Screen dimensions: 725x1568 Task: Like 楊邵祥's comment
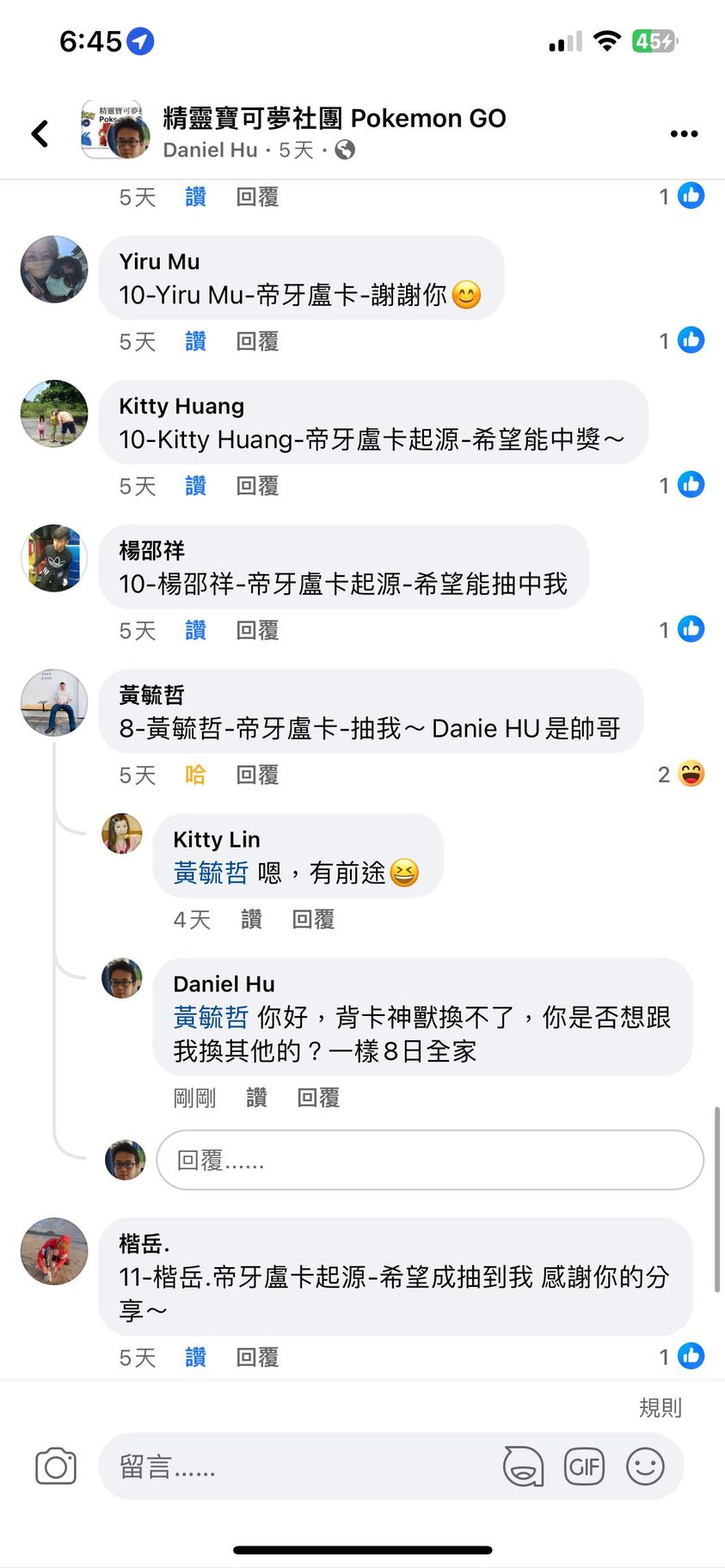coord(195,630)
